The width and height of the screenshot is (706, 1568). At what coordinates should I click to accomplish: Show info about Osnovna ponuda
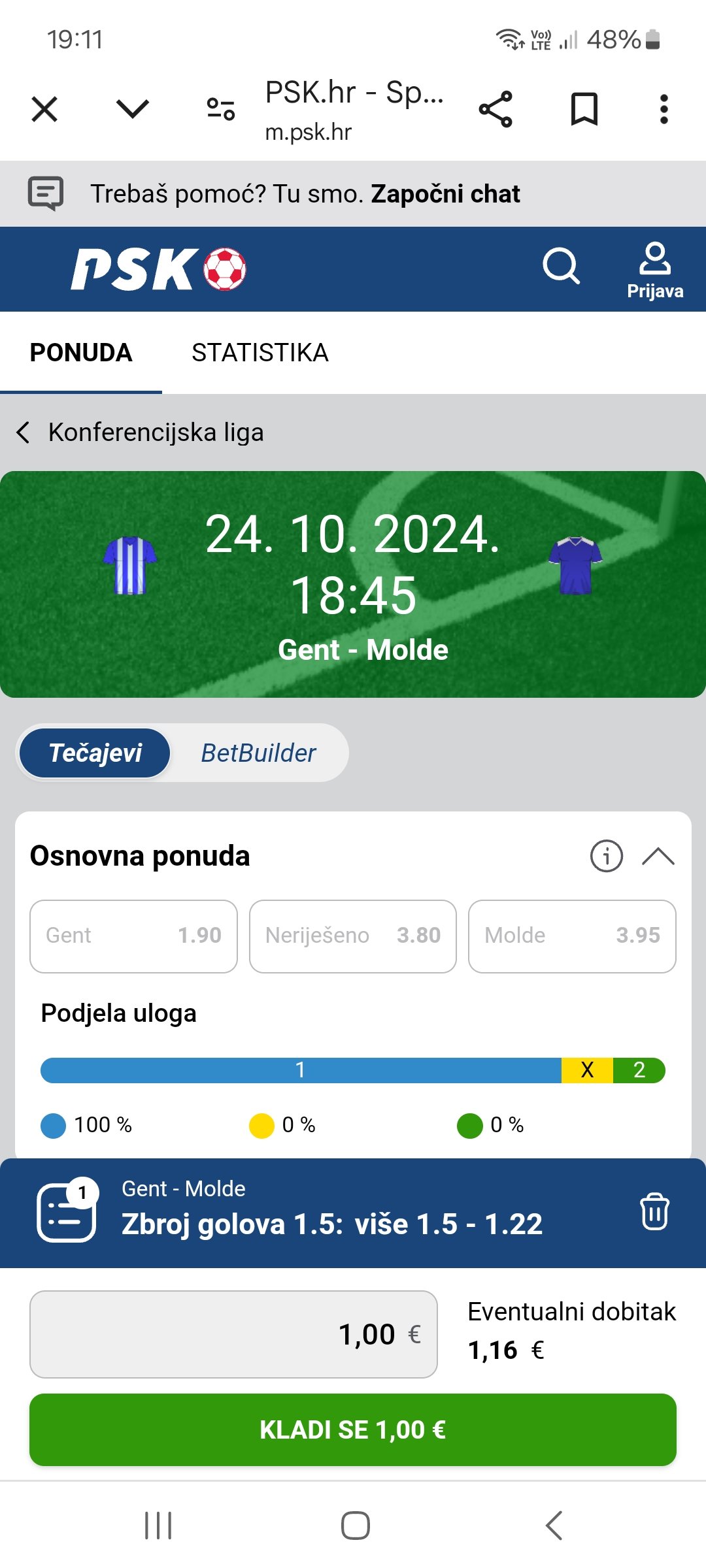point(607,856)
